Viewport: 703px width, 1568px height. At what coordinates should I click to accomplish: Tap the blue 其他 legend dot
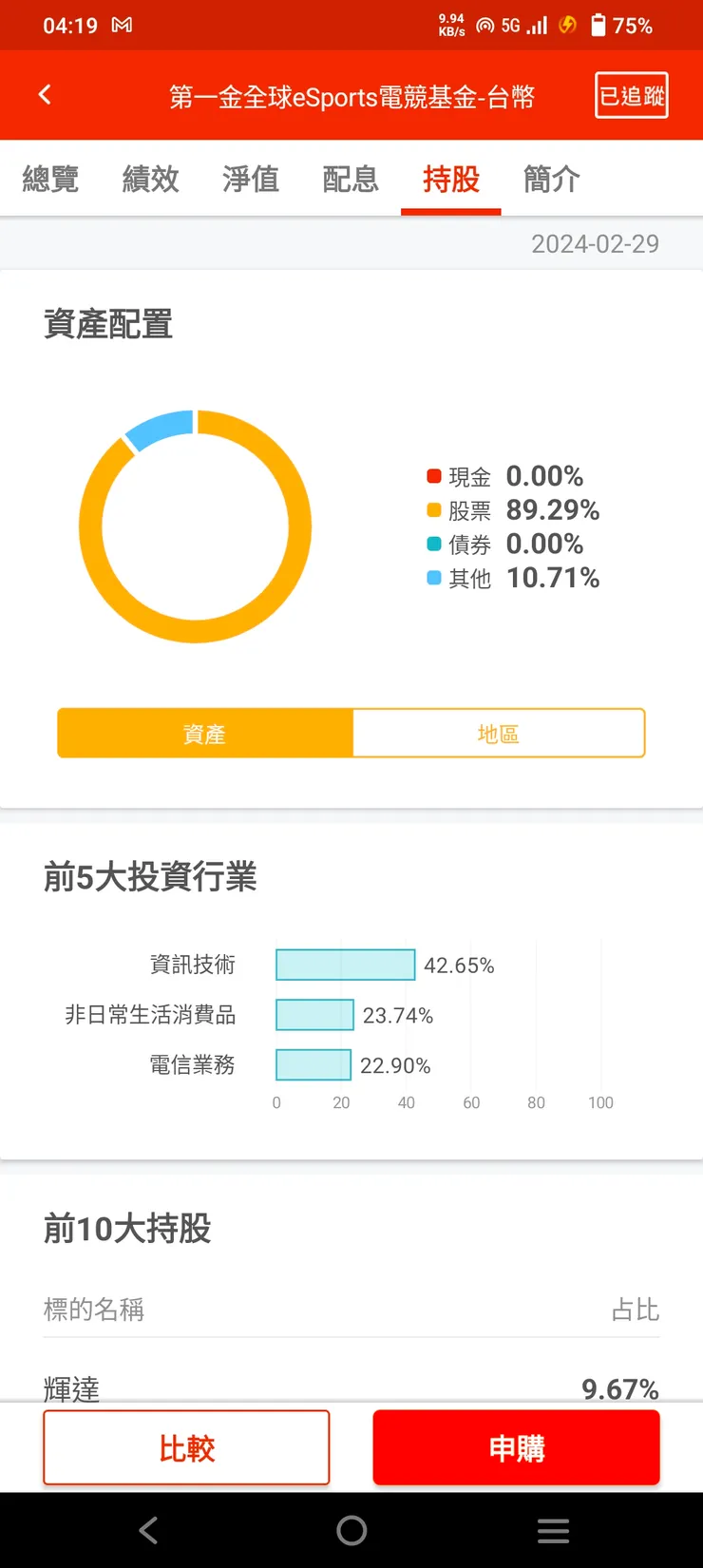tap(435, 579)
